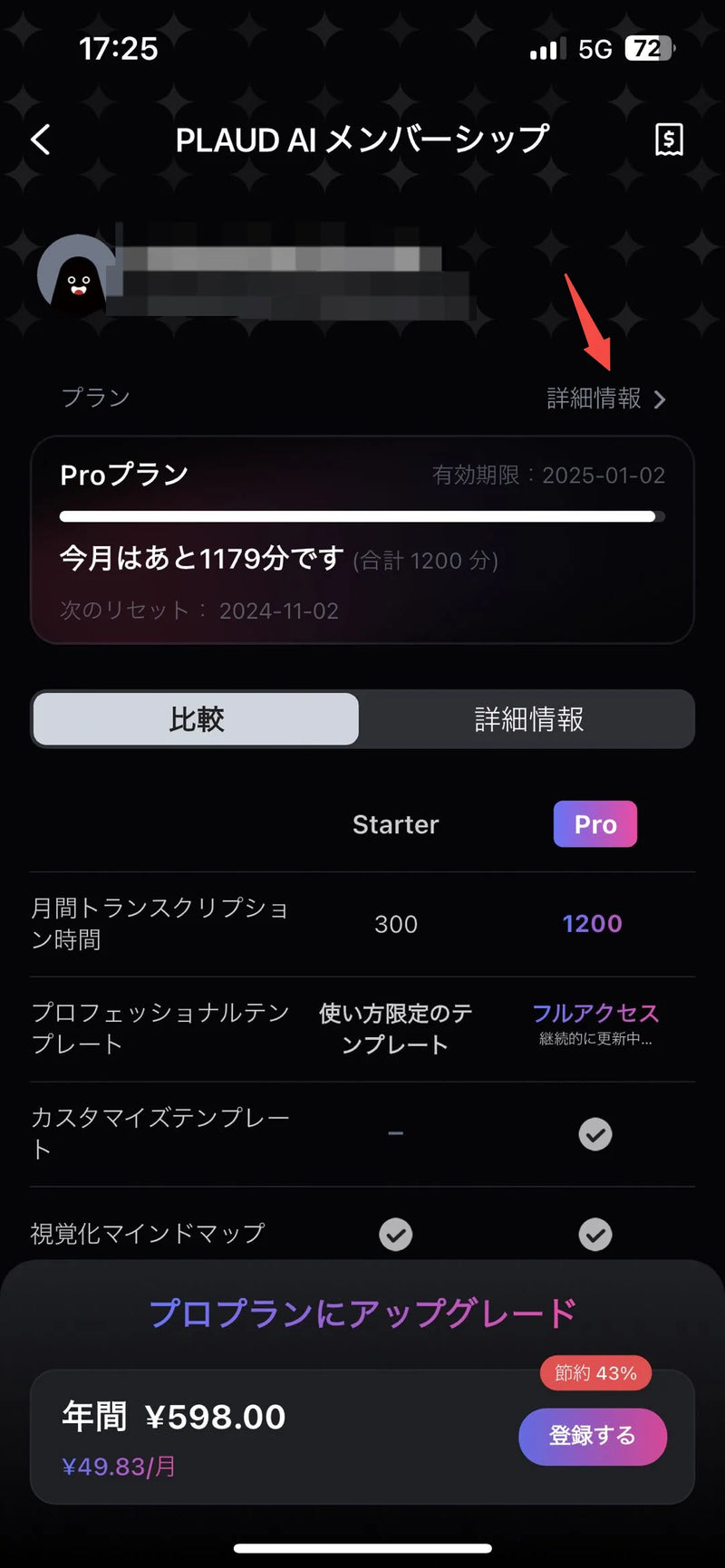The width and height of the screenshot is (725, 1568).
Task: Open the Proプラン usage card
Action: (362, 540)
